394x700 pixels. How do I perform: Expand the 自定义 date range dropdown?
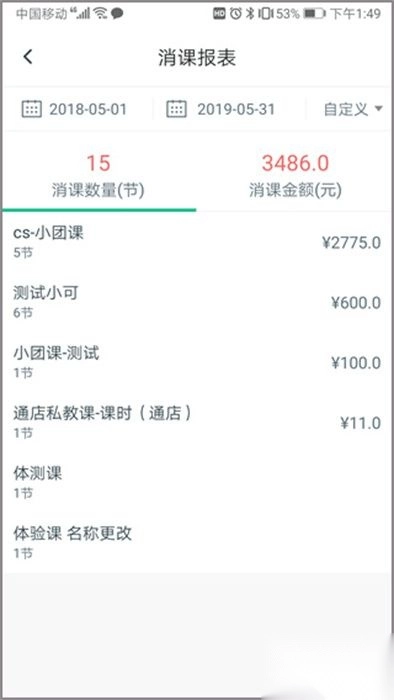[x=353, y=109]
